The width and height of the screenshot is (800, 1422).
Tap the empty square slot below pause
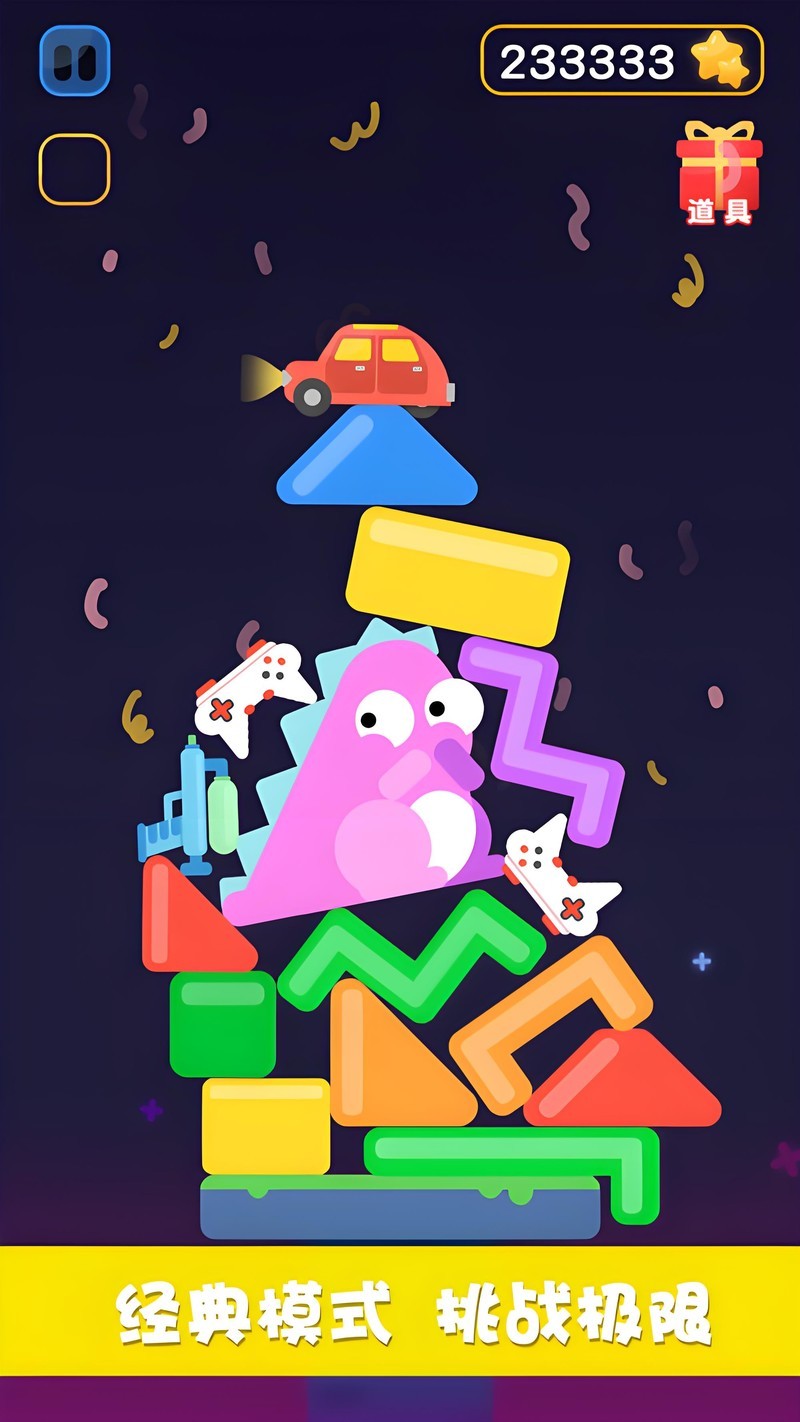point(74,169)
